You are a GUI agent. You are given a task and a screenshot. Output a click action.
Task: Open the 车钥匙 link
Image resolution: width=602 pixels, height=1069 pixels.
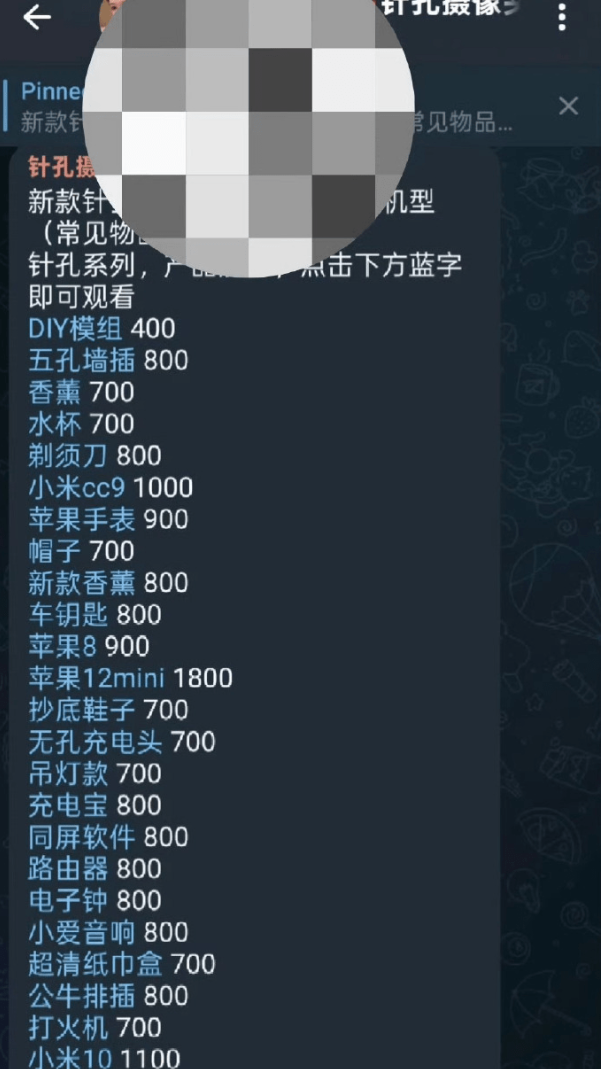(69, 615)
